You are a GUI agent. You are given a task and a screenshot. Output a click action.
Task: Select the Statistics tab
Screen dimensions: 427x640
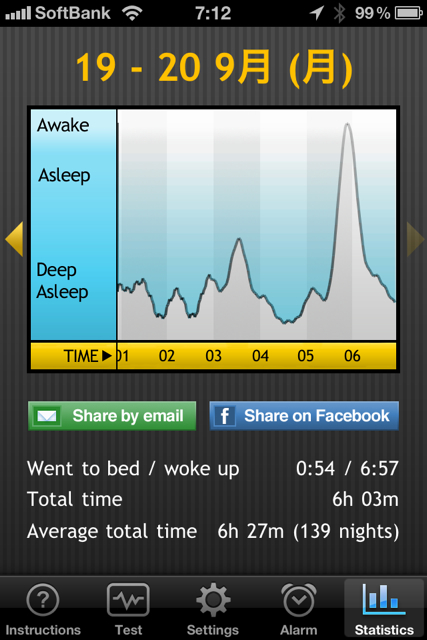pos(384,609)
